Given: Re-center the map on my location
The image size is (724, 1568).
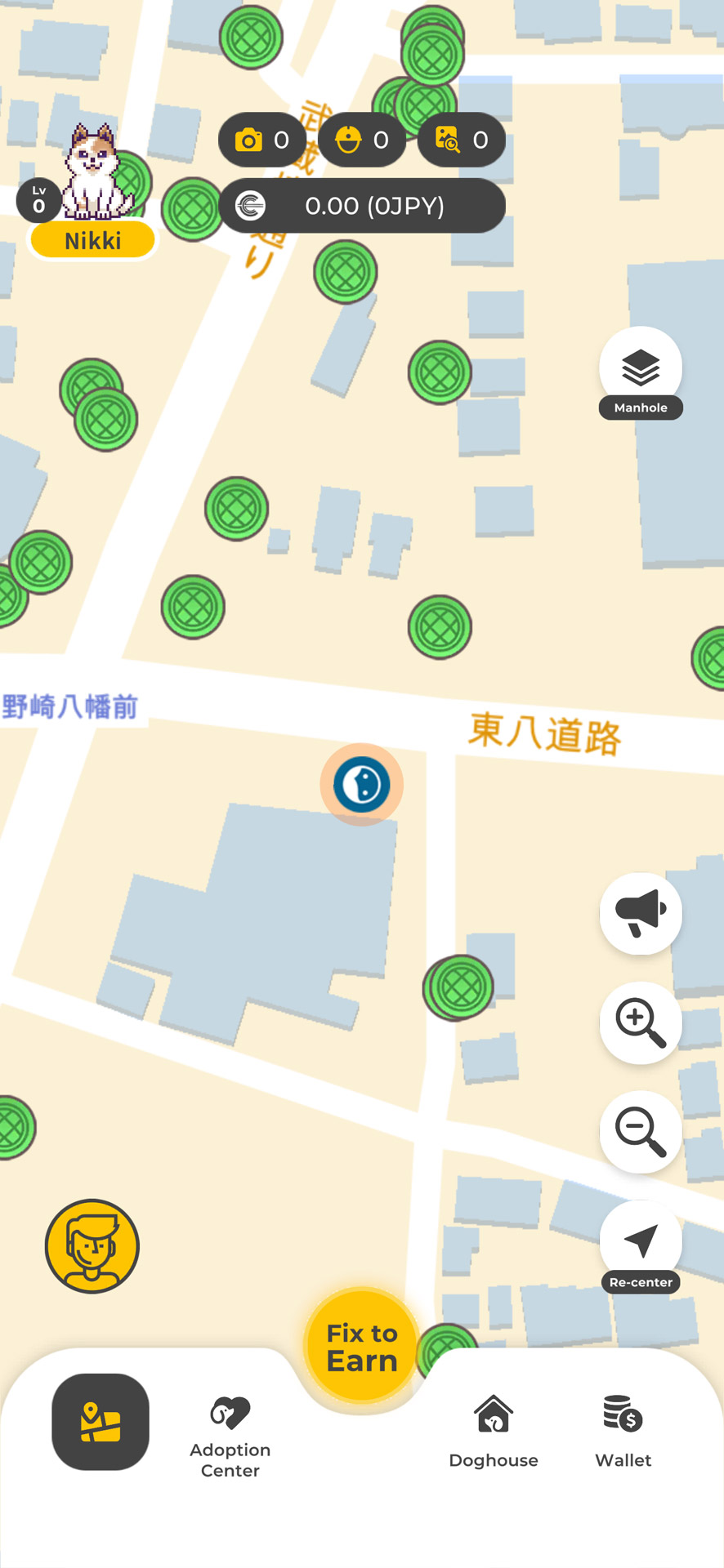Looking at the screenshot, I should (x=641, y=1241).
